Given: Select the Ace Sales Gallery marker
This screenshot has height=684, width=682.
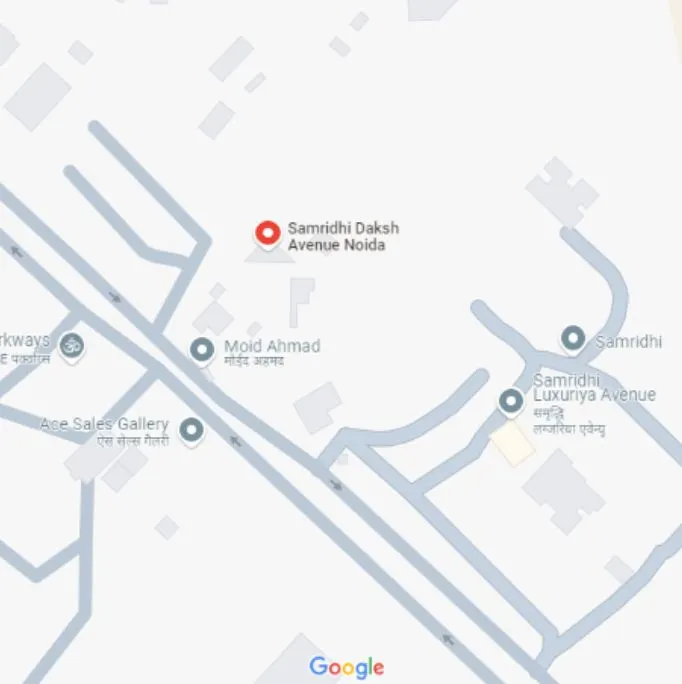Looking at the screenshot, I should 191,431.
